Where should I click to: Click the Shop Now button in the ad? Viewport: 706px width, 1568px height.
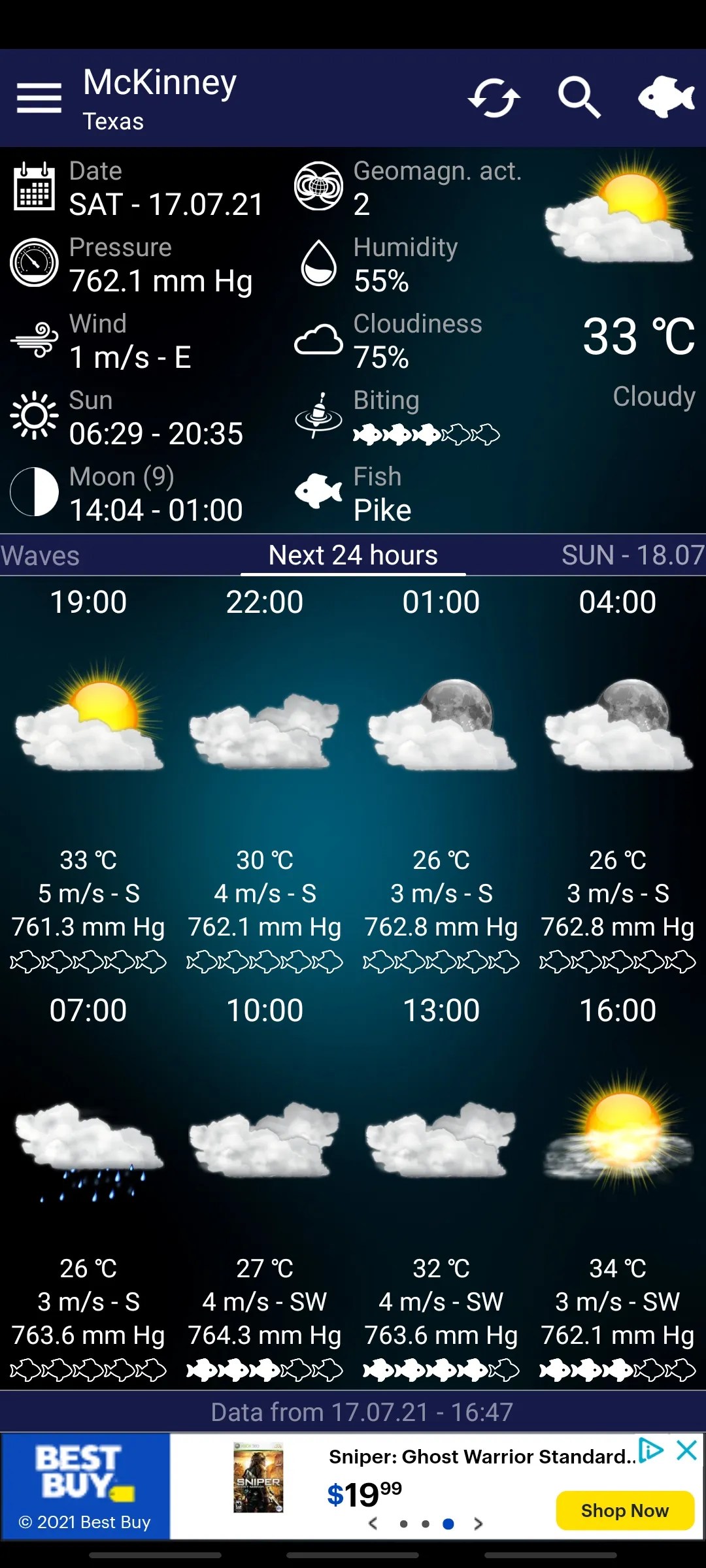point(625,1510)
